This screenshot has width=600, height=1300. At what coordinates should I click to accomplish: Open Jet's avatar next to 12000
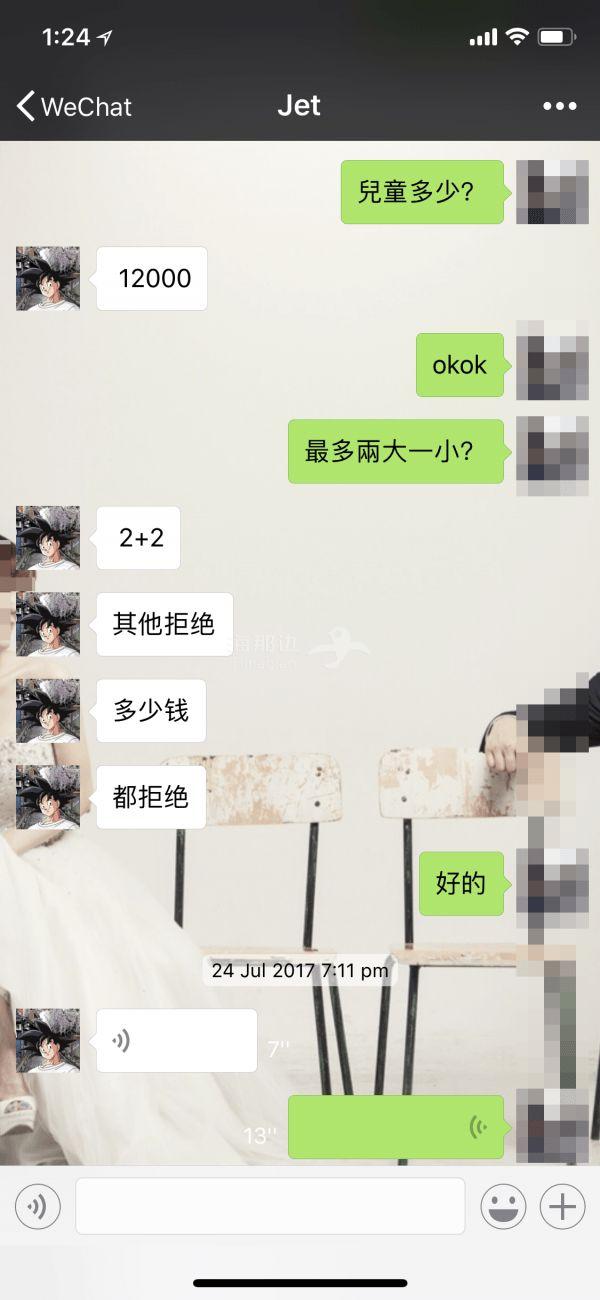tap(48, 278)
